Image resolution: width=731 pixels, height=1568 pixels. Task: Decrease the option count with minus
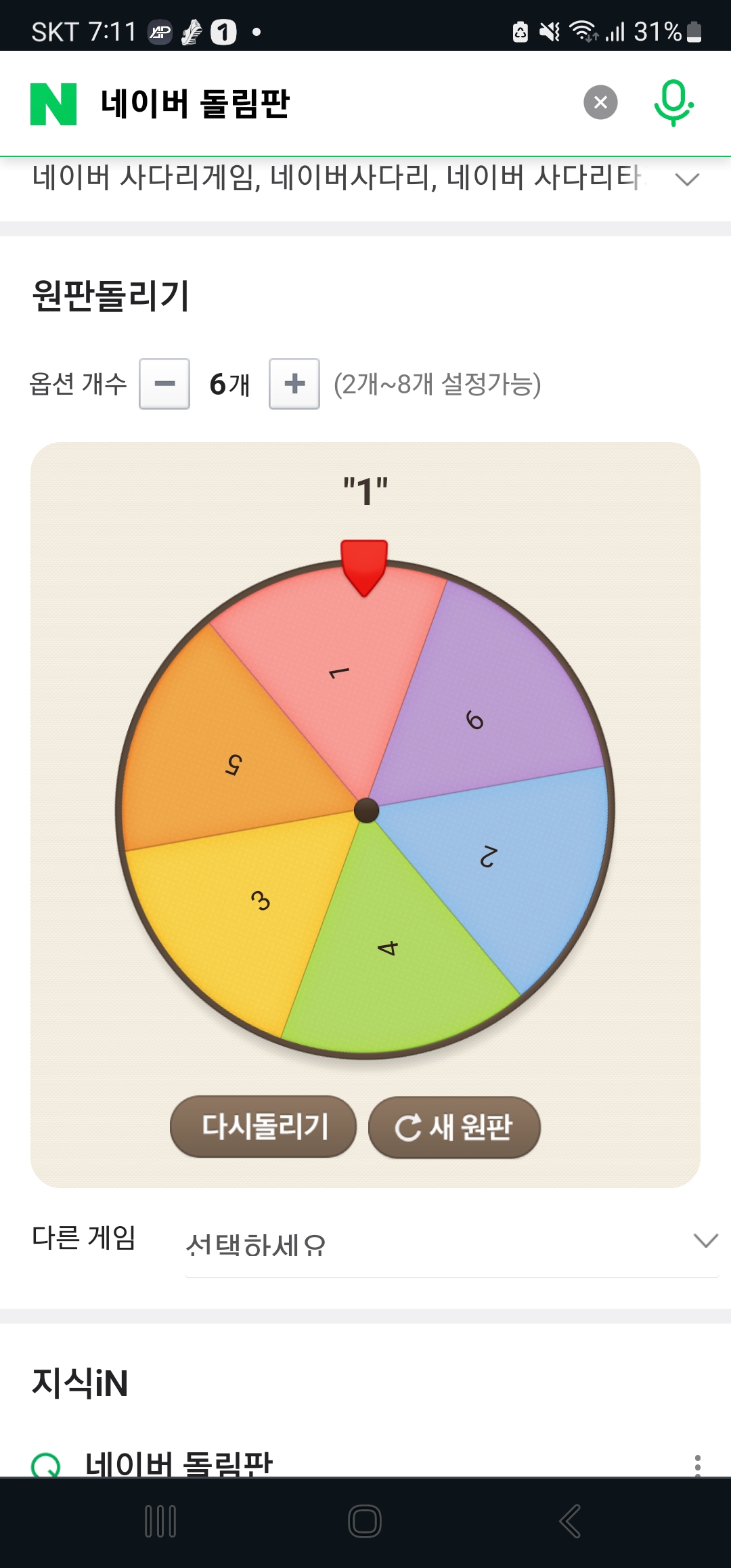click(x=164, y=384)
